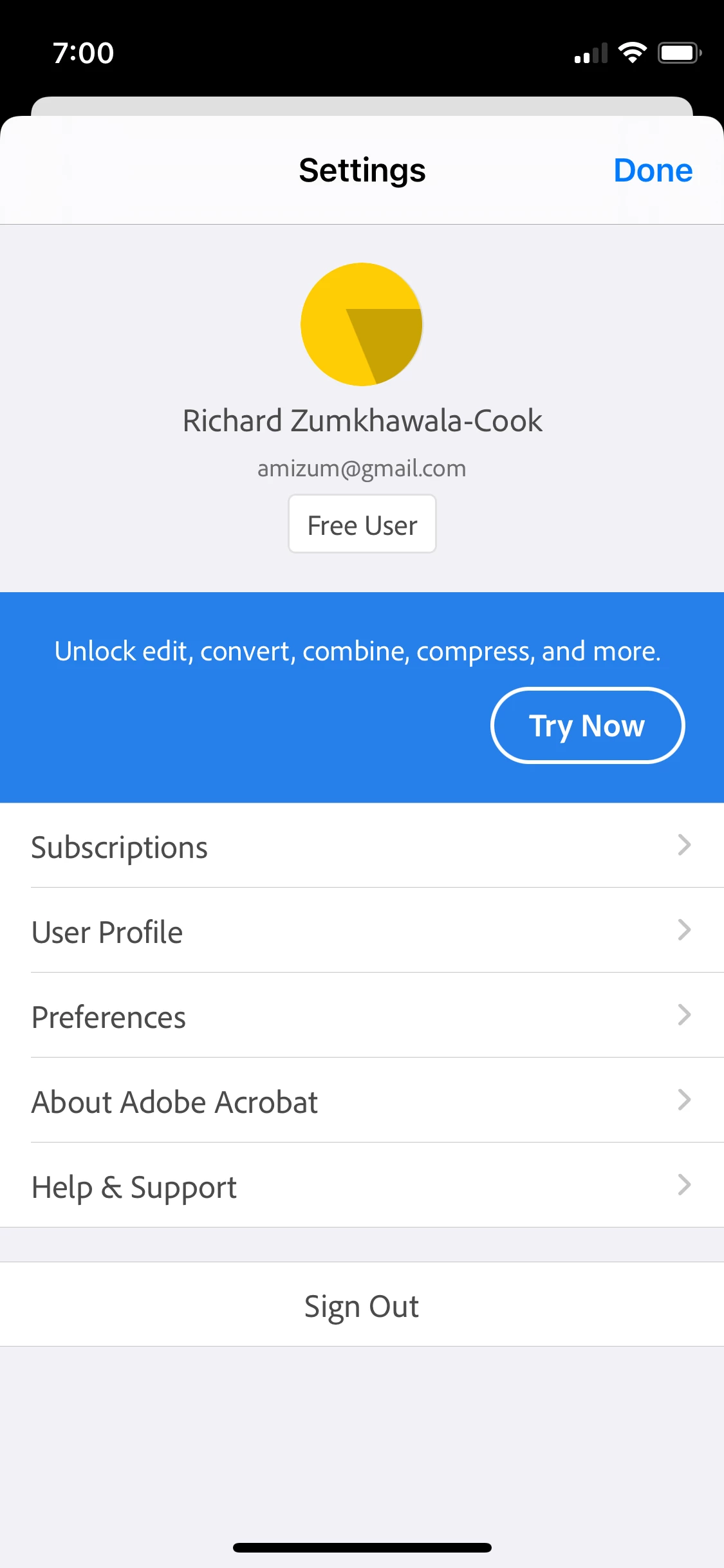Tap the Try Now button
This screenshot has height=1568, width=724.
point(587,725)
